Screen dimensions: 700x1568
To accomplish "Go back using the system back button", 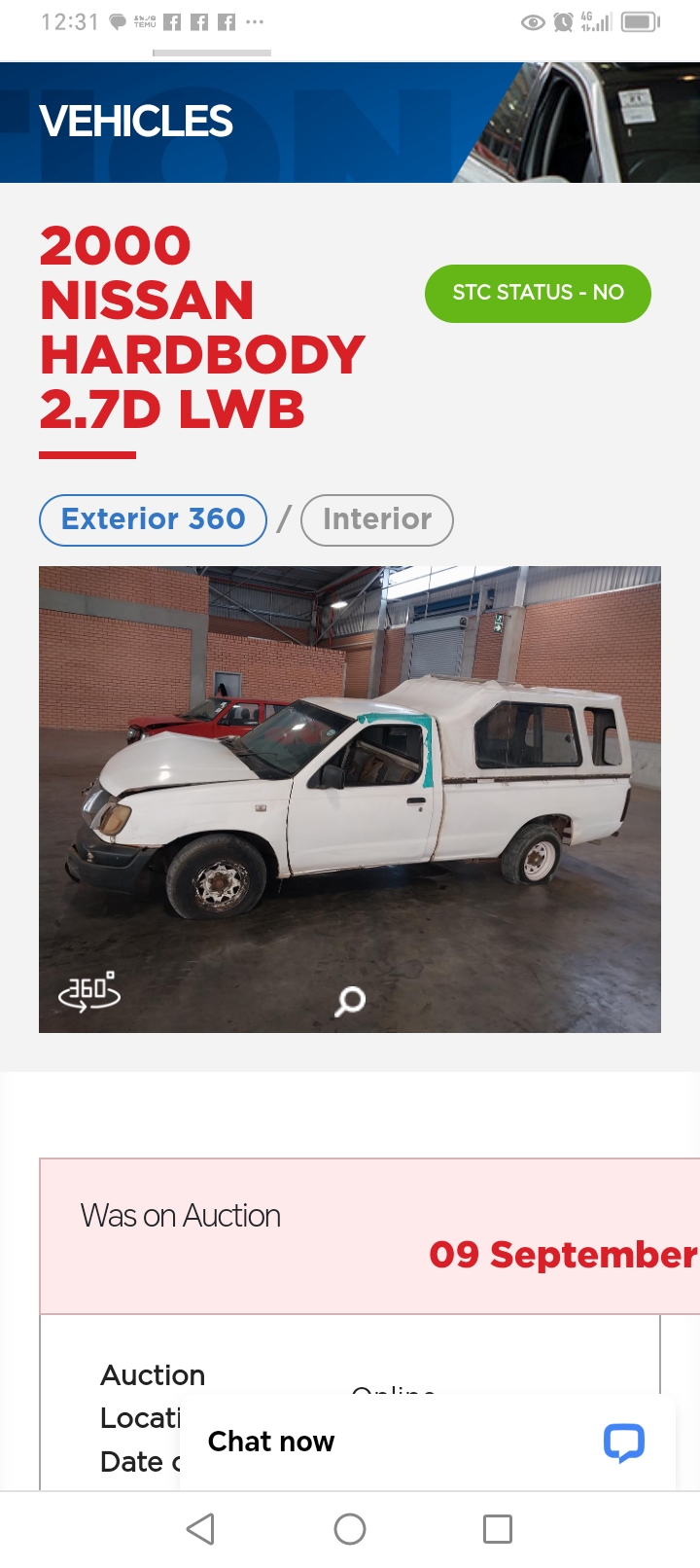I will pyautogui.click(x=200, y=1529).
